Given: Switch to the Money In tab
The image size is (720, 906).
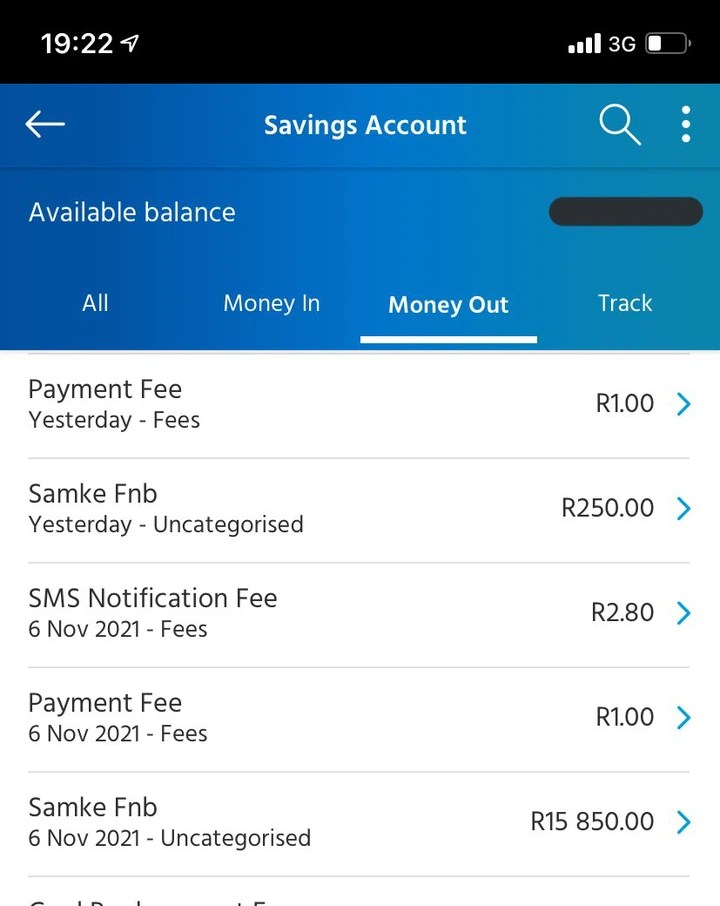Looking at the screenshot, I should click(271, 303).
